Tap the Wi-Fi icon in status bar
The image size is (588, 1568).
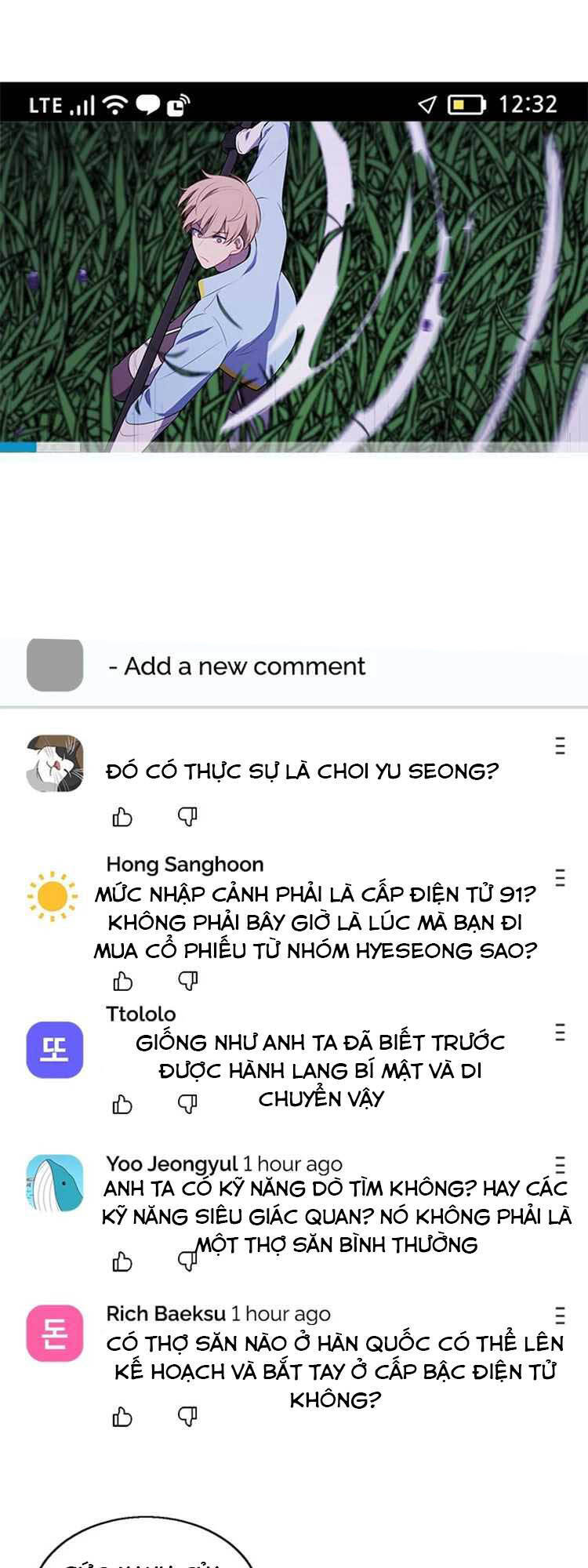click(x=114, y=102)
